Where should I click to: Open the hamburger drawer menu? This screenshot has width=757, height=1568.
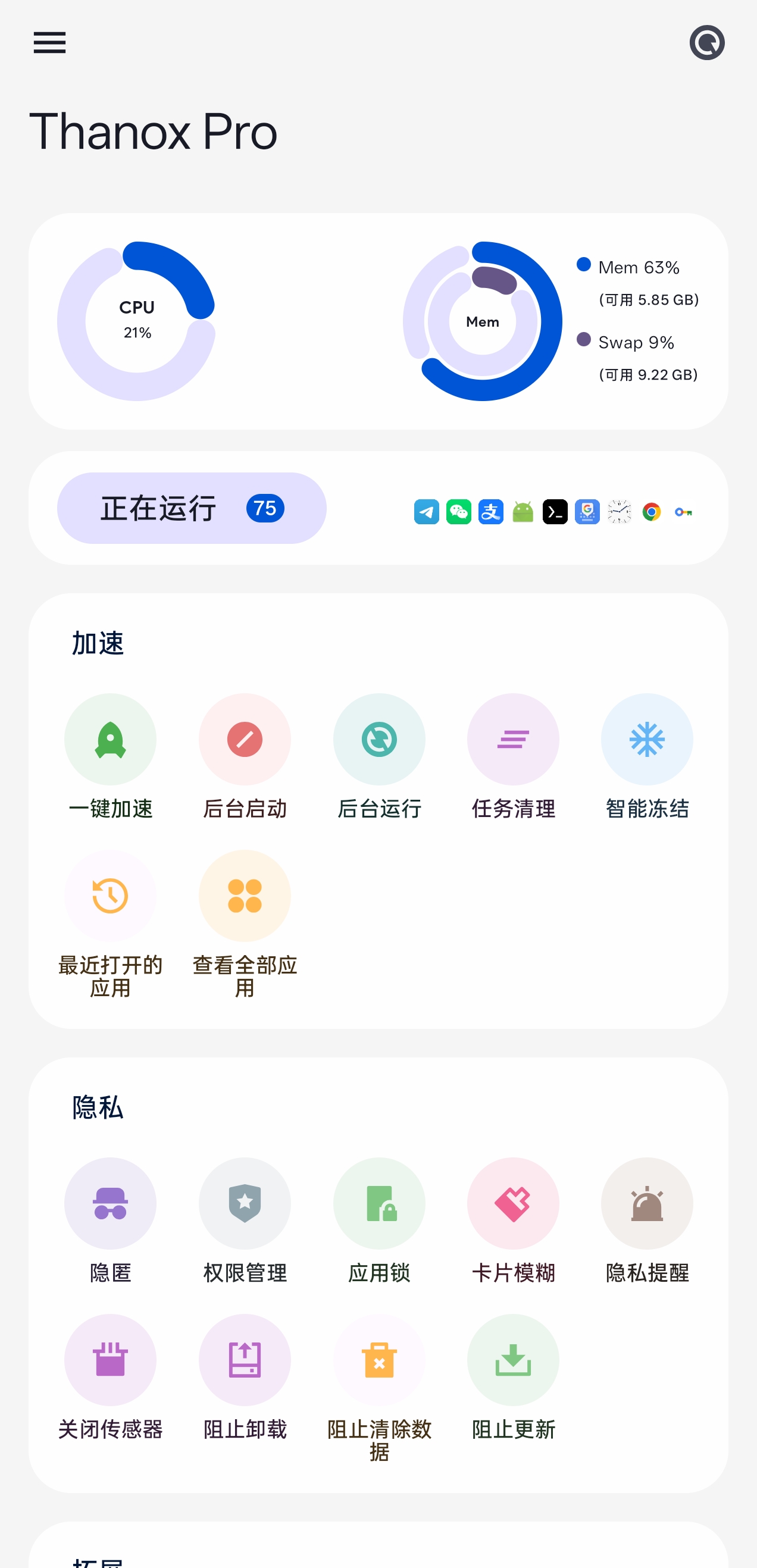(x=49, y=43)
